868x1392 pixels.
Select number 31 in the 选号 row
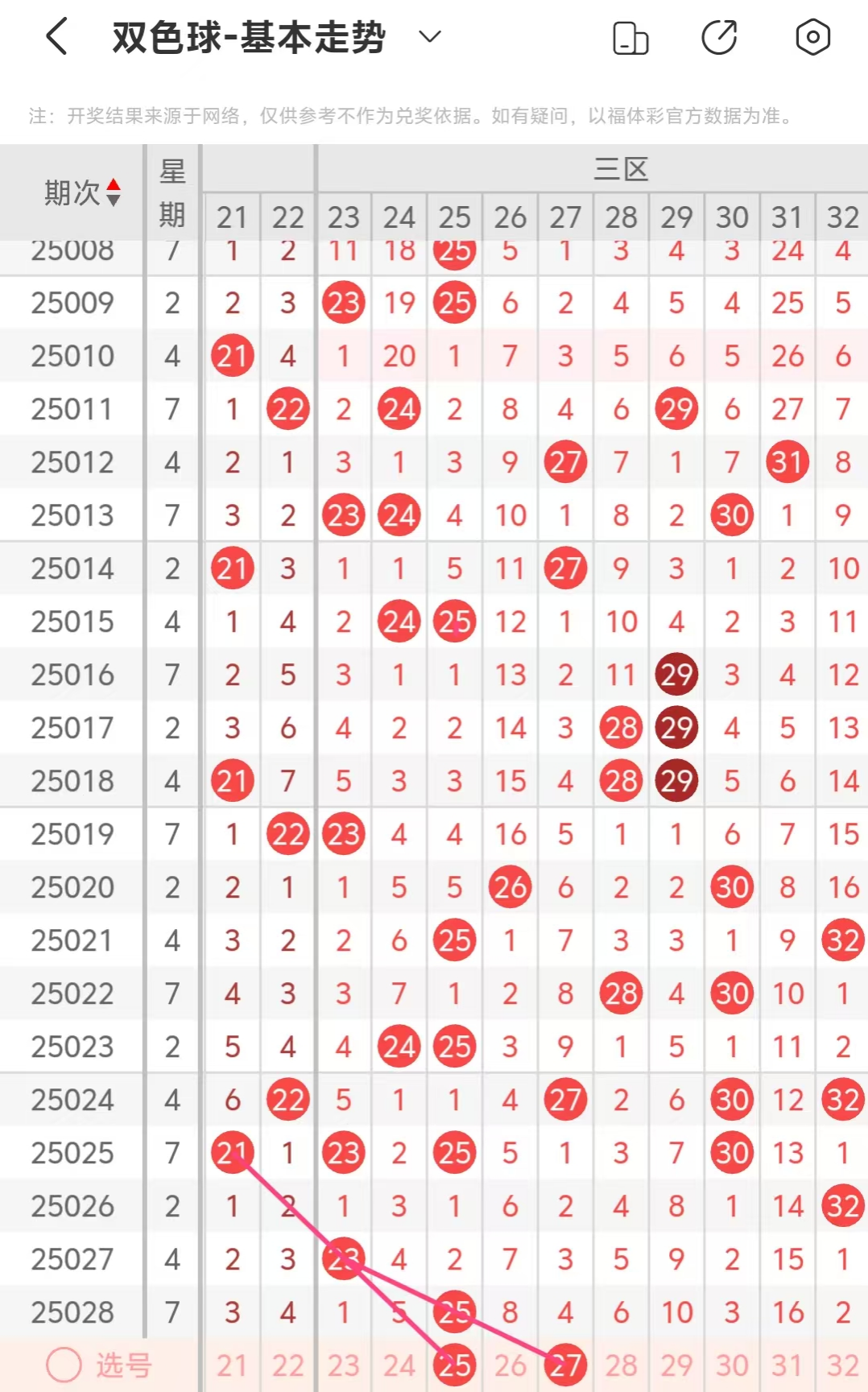click(x=787, y=1365)
